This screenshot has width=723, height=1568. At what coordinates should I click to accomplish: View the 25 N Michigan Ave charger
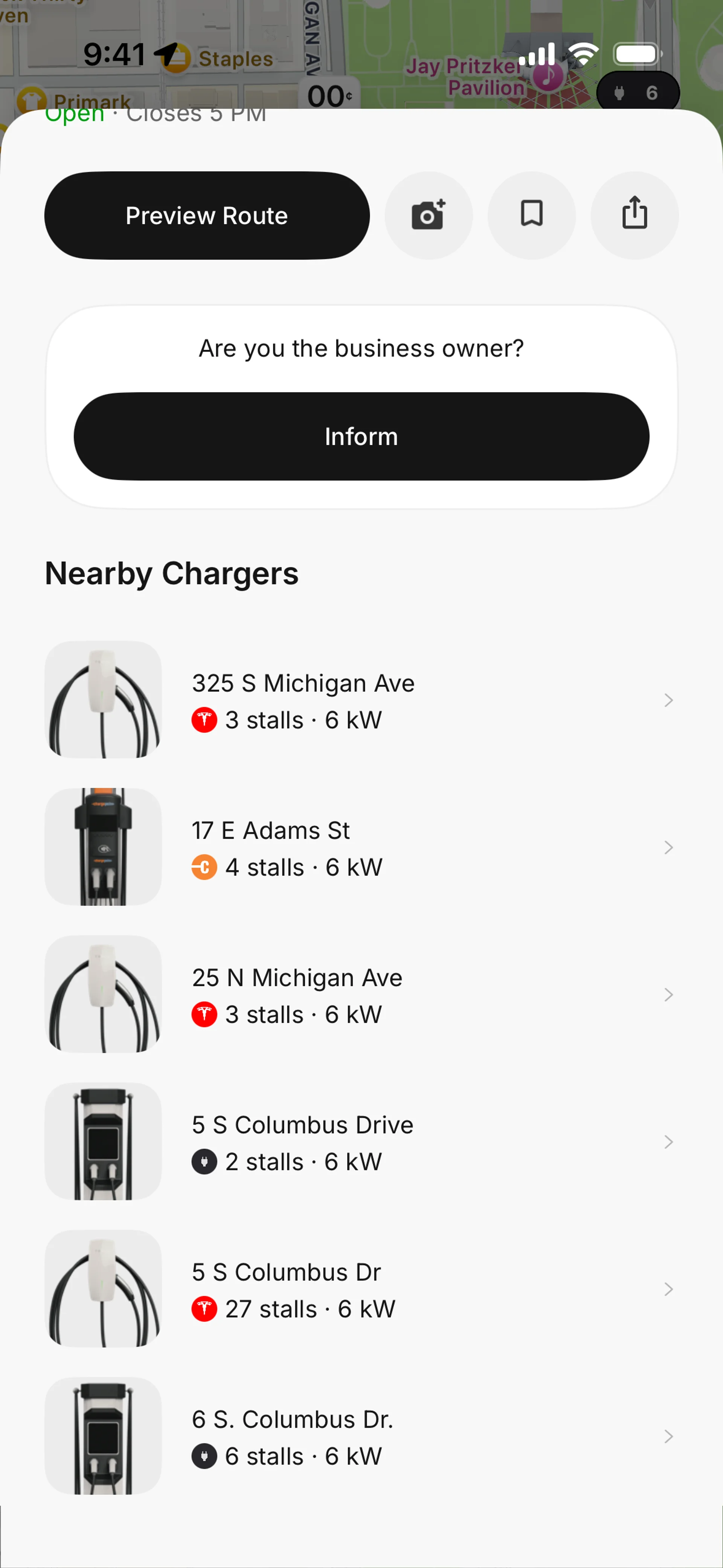coord(361,995)
